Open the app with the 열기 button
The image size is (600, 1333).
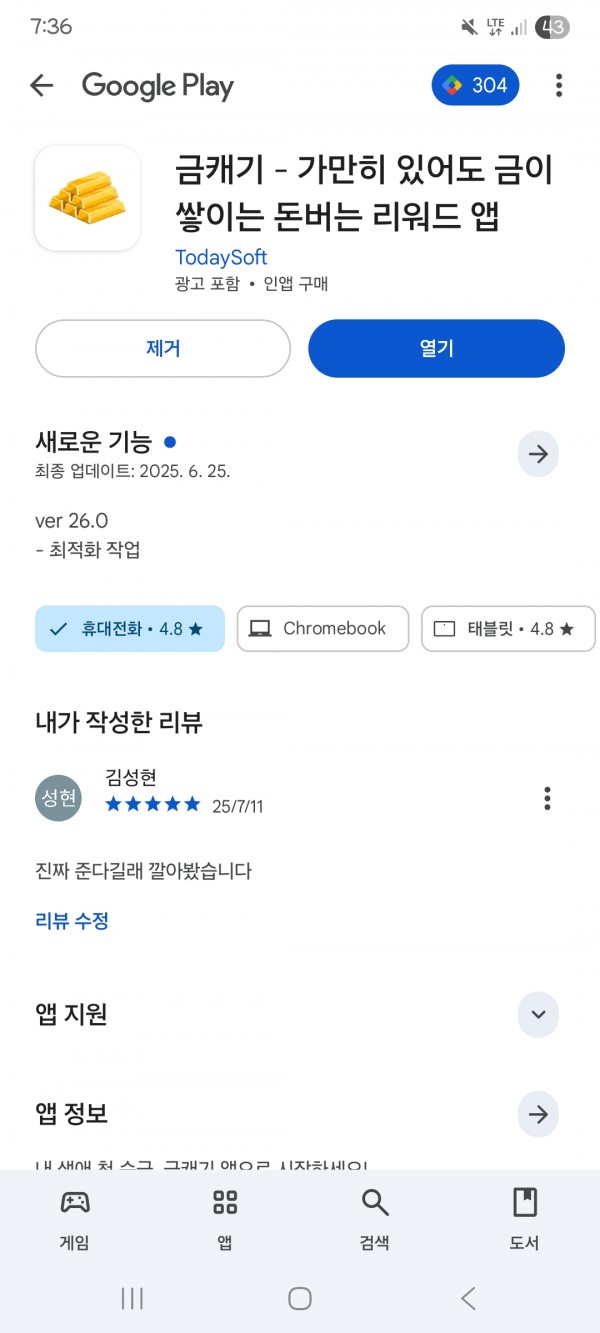click(436, 348)
